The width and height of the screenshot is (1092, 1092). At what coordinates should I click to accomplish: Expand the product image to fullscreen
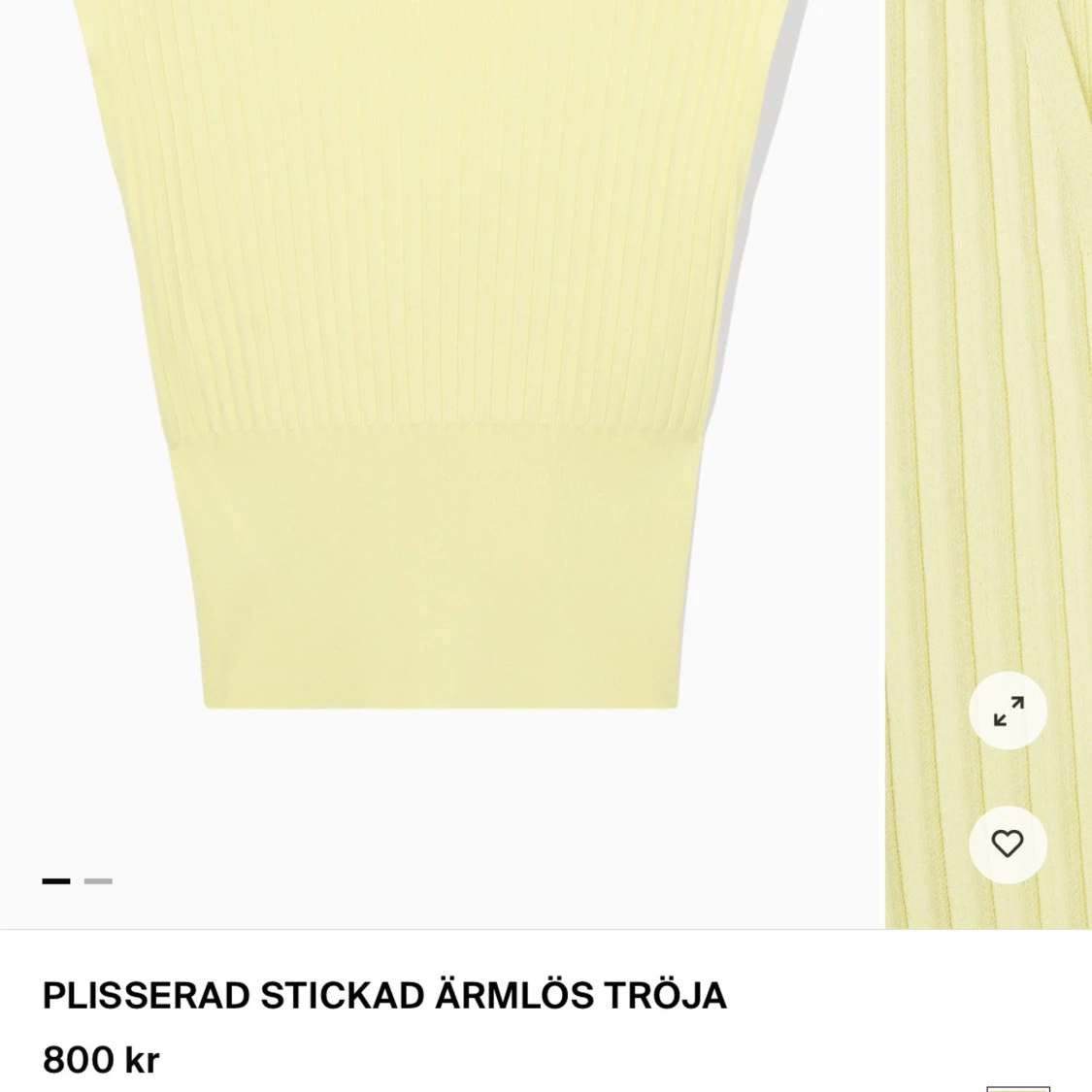pyautogui.click(x=1008, y=711)
